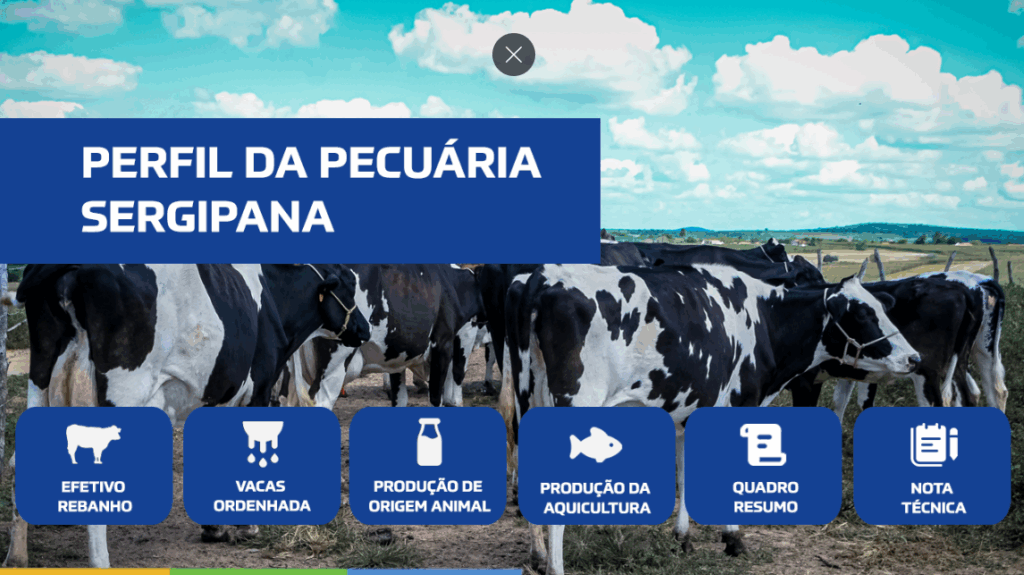Open the Vacas Ordenhada section
This screenshot has width=1024, height=575.
tap(262, 466)
